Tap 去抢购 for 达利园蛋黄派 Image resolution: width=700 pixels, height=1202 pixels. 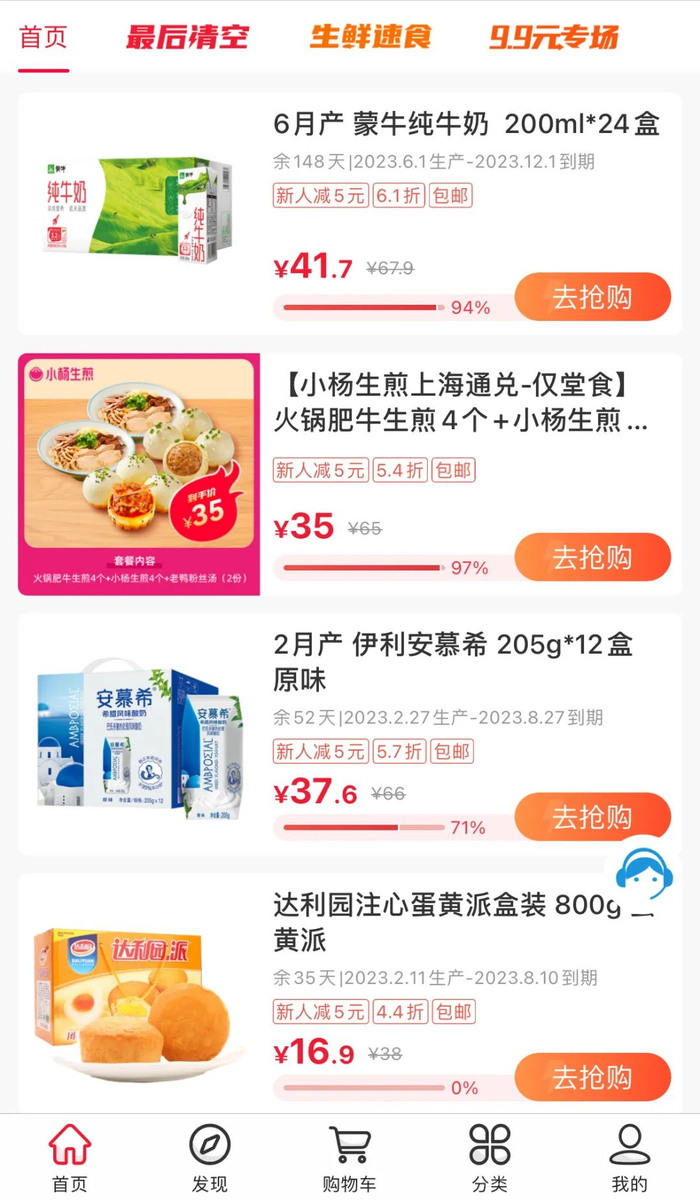point(592,1077)
